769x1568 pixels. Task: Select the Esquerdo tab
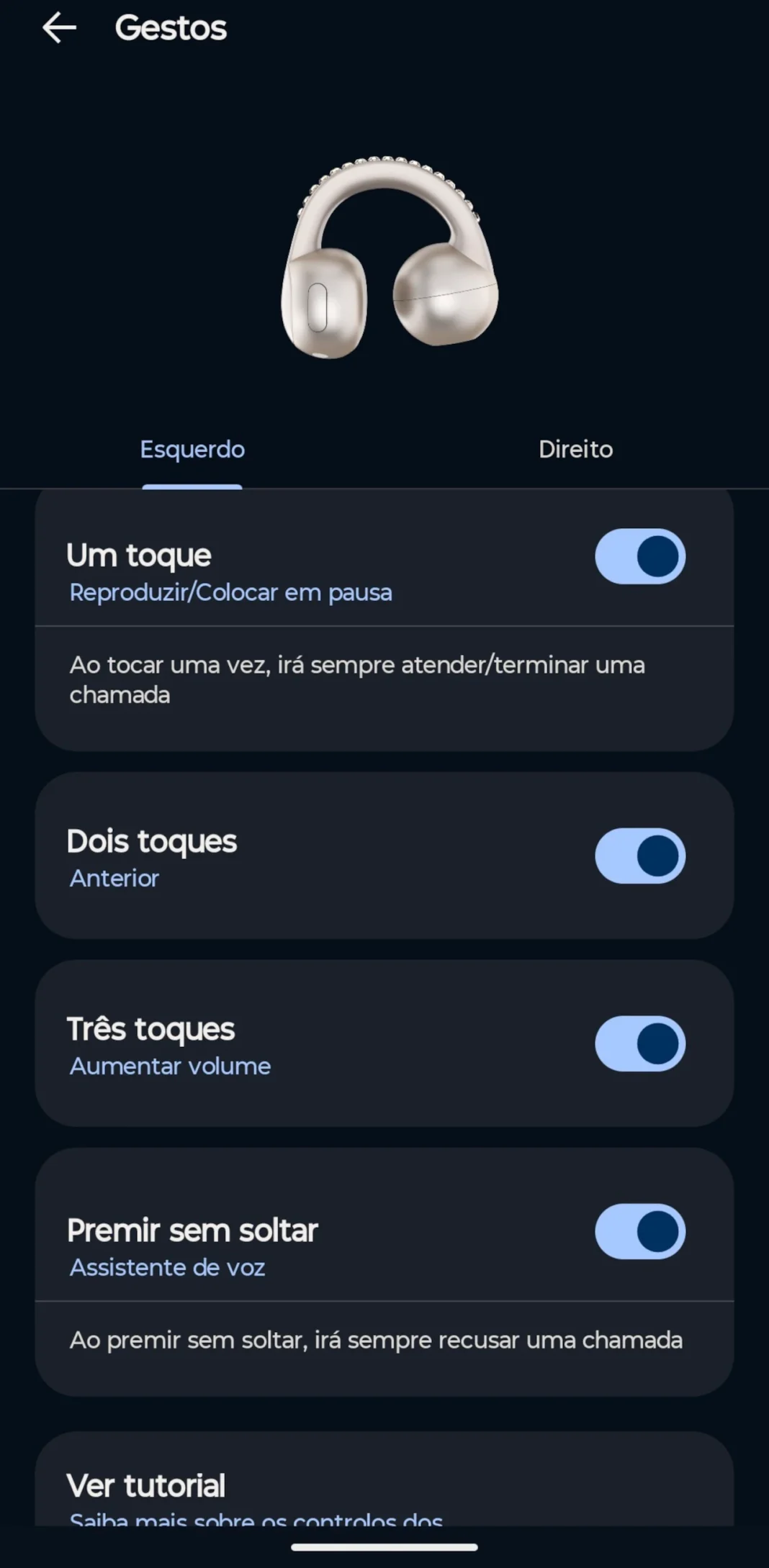pyautogui.click(x=192, y=449)
